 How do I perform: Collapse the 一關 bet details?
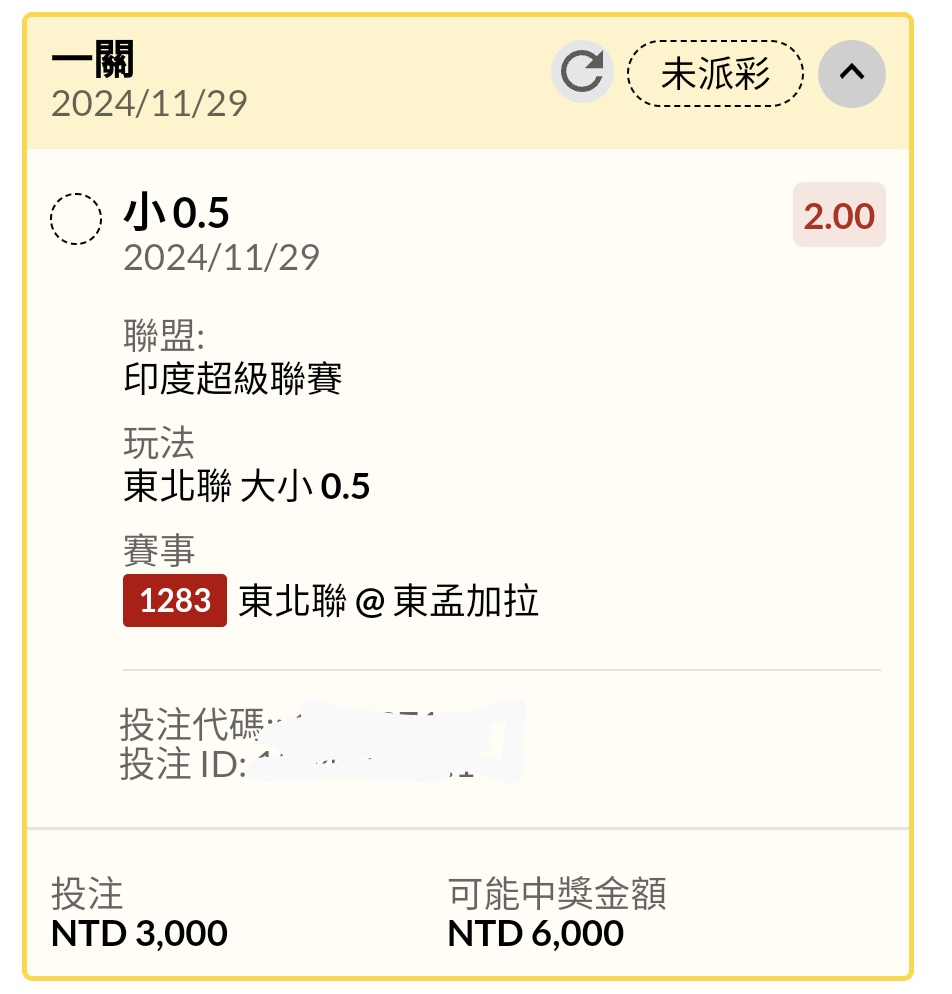851,73
